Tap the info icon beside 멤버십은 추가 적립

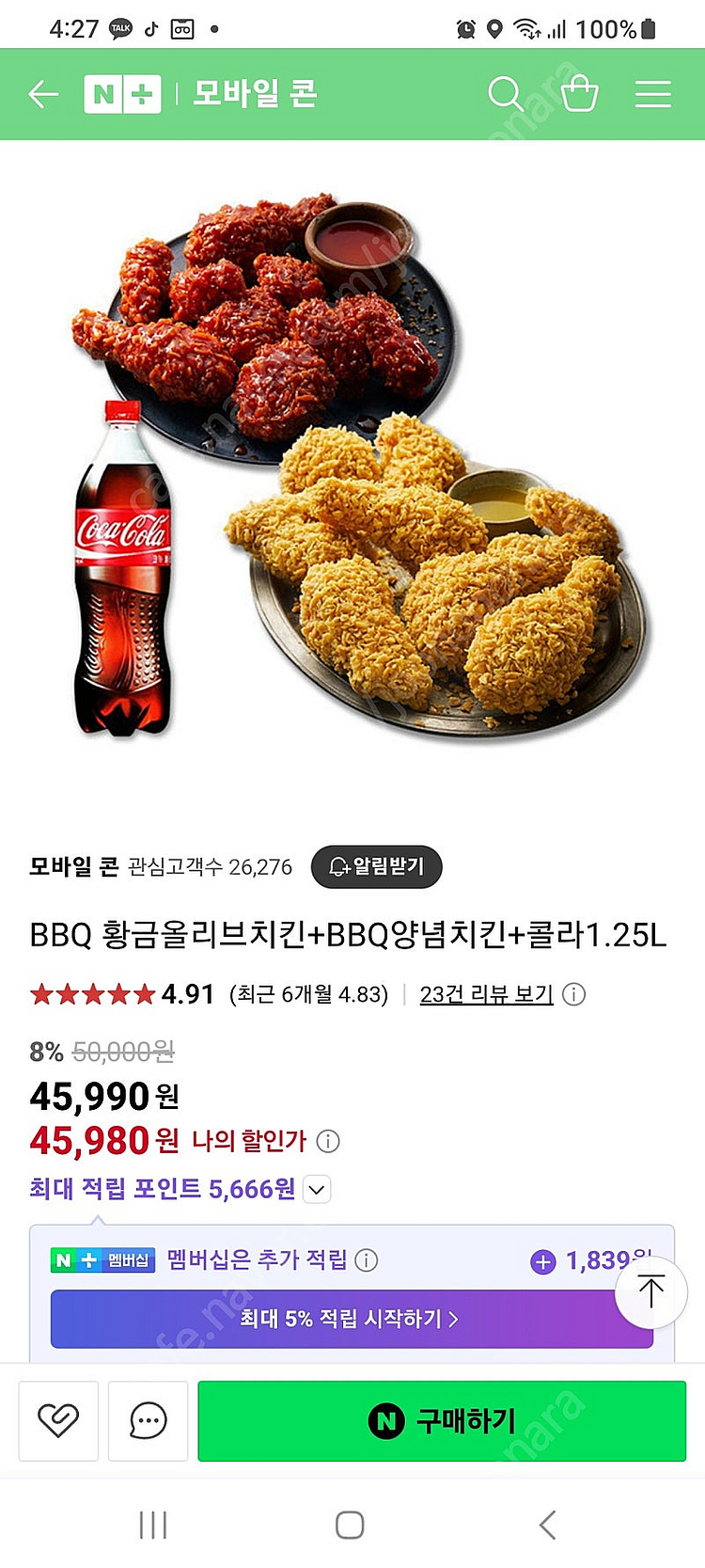[367, 1259]
